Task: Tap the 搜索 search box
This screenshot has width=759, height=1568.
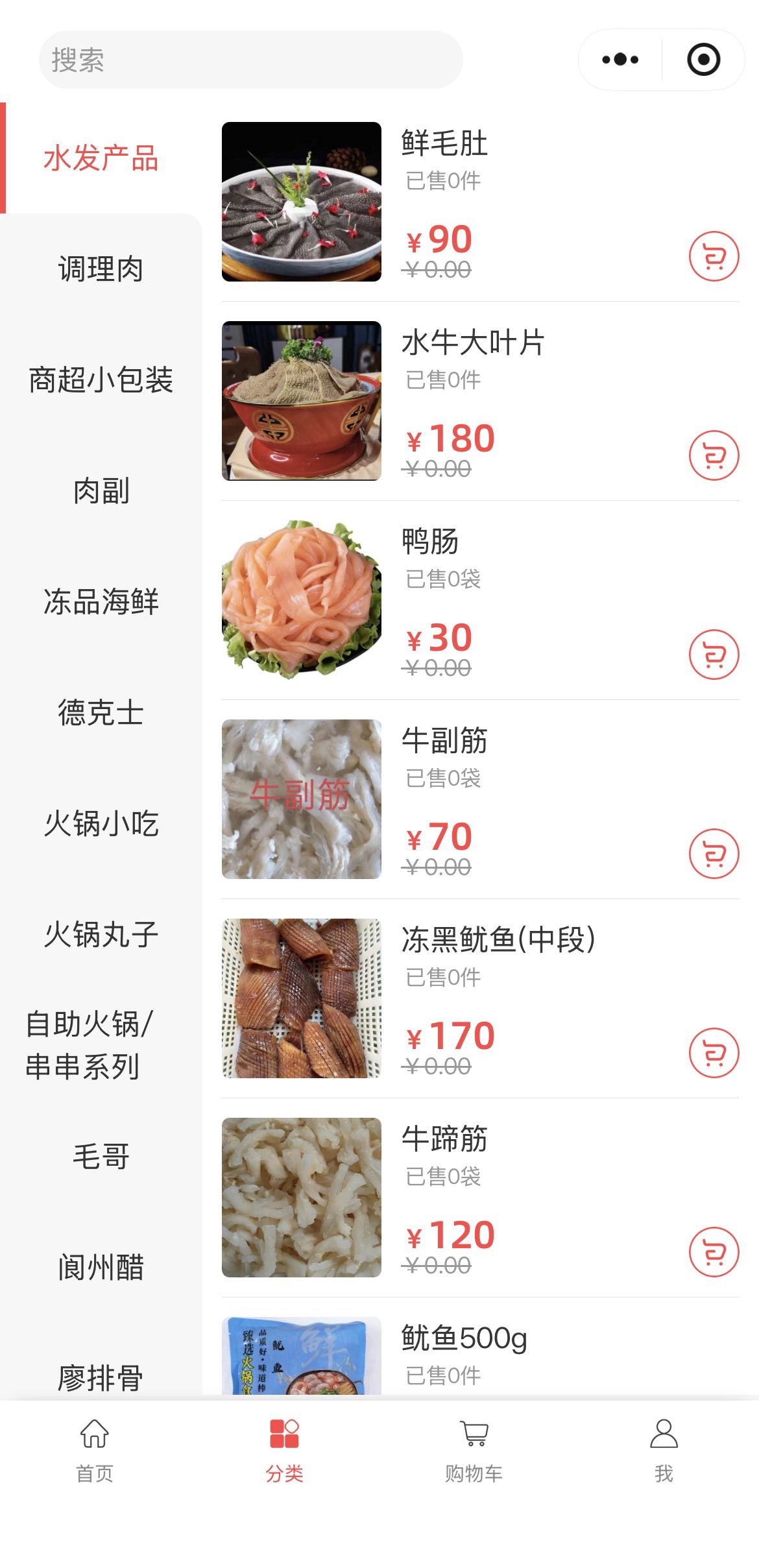Action: pyautogui.click(x=250, y=60)
